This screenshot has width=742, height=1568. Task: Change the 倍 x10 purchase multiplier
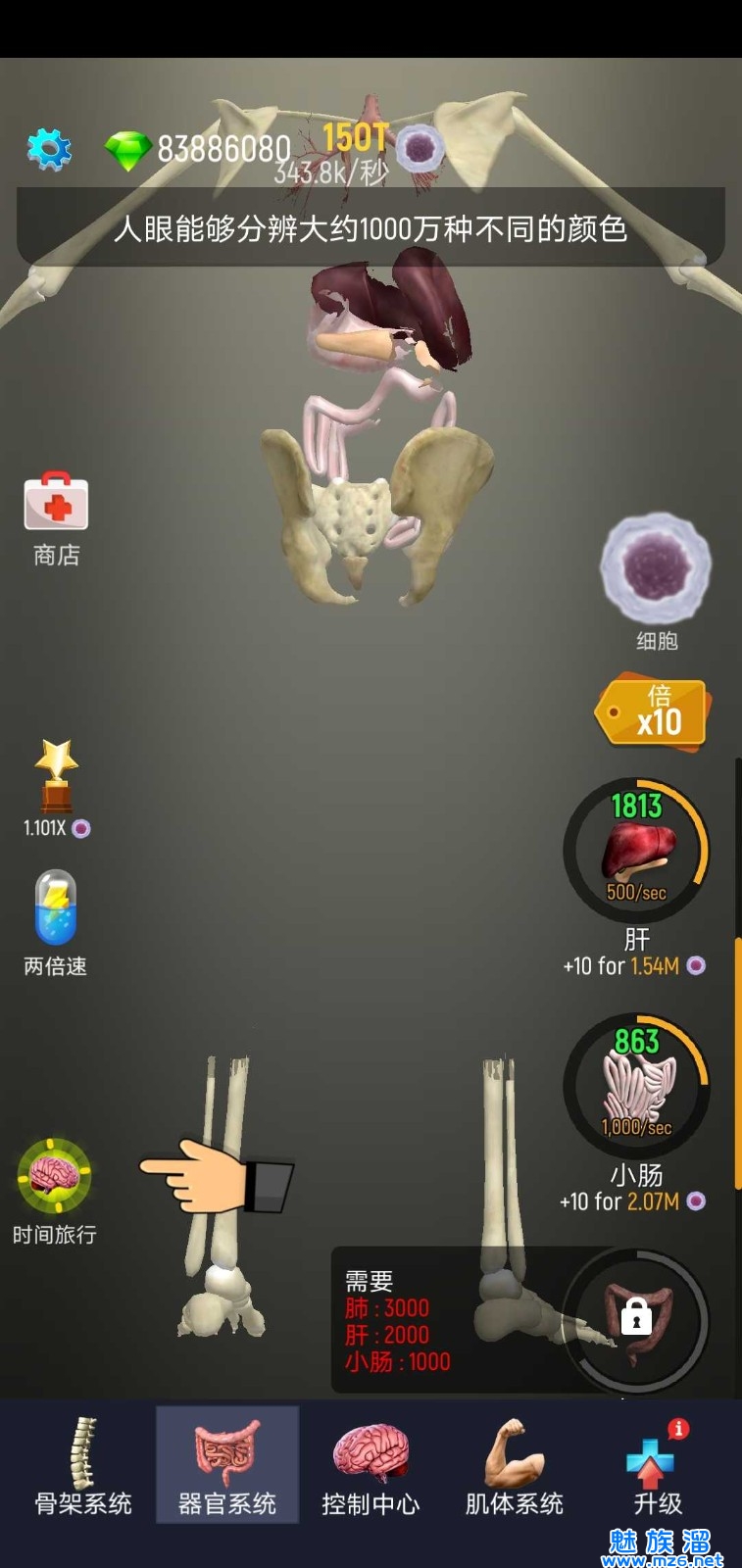click(x=652, y=712)
